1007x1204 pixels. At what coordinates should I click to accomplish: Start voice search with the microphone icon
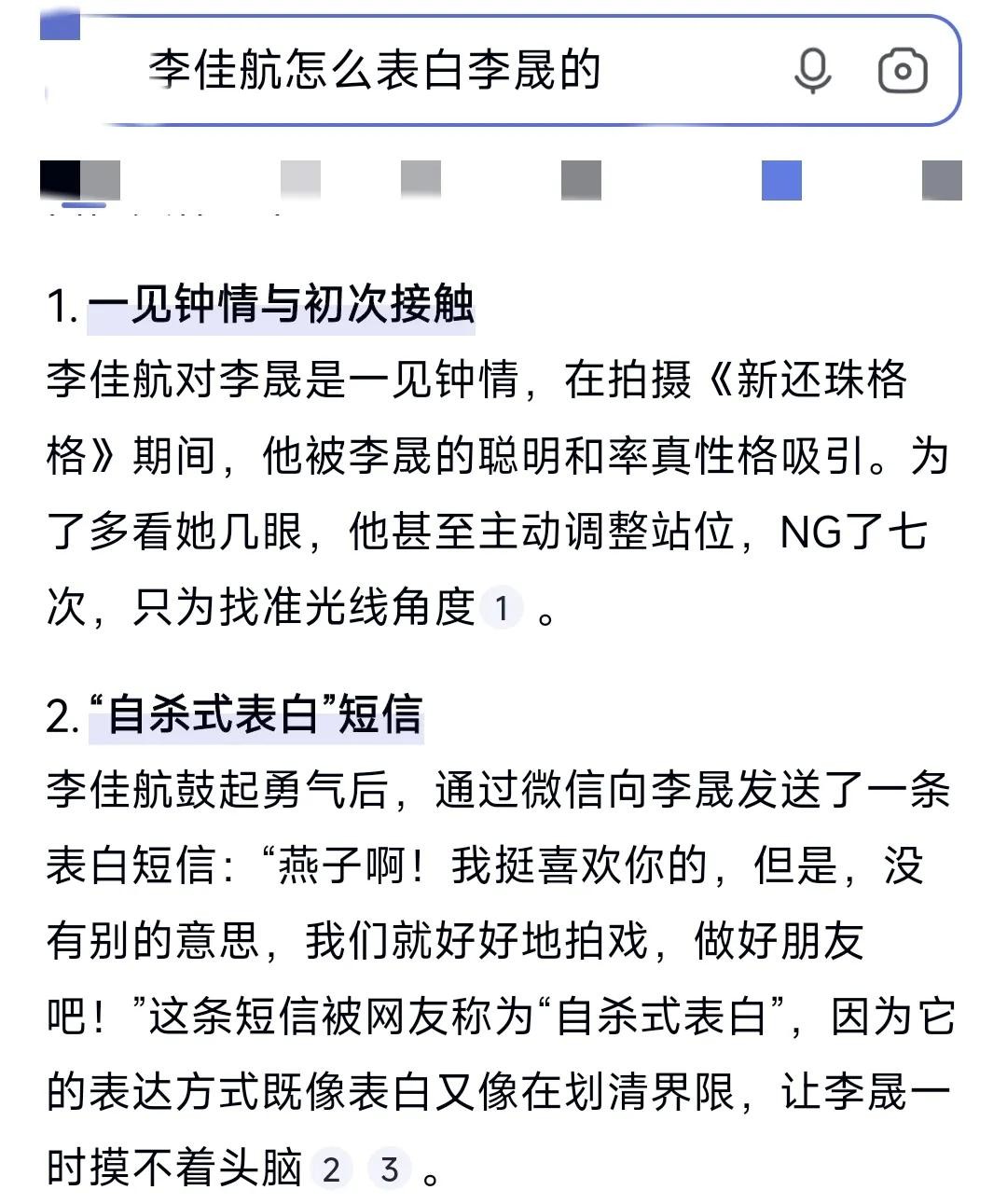point(812,71)
